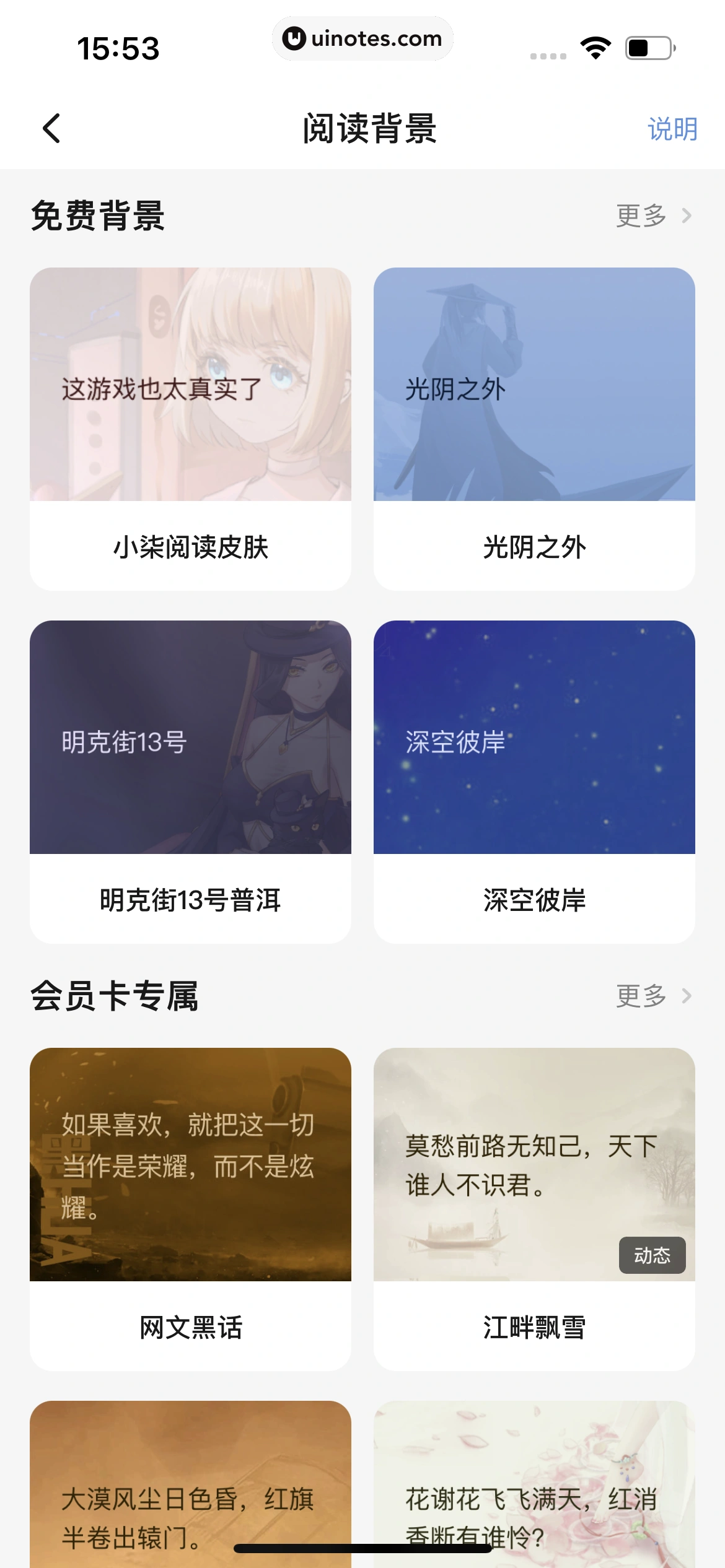Pick the 深空彼岸 starry background
Image resolution: width=725 pixels, height=1568 pixels.
click(534, 741)
